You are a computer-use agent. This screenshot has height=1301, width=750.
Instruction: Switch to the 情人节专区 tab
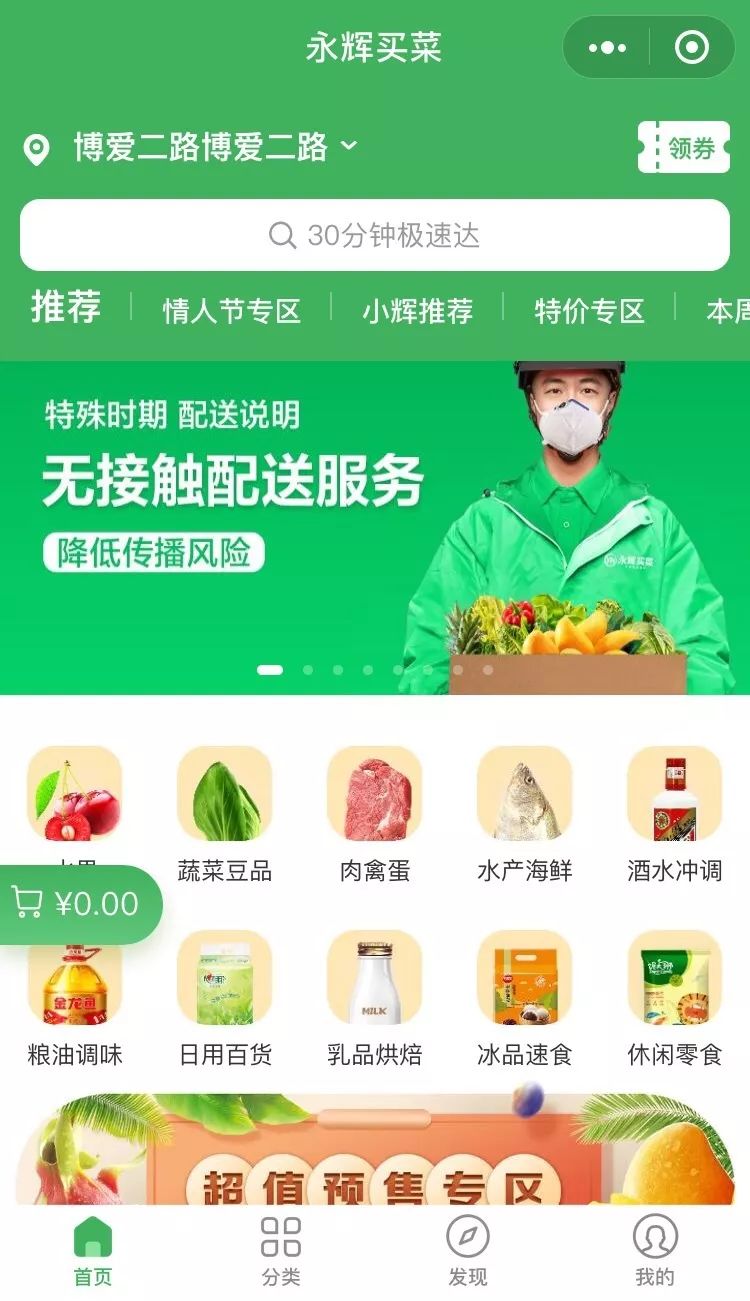232,311
